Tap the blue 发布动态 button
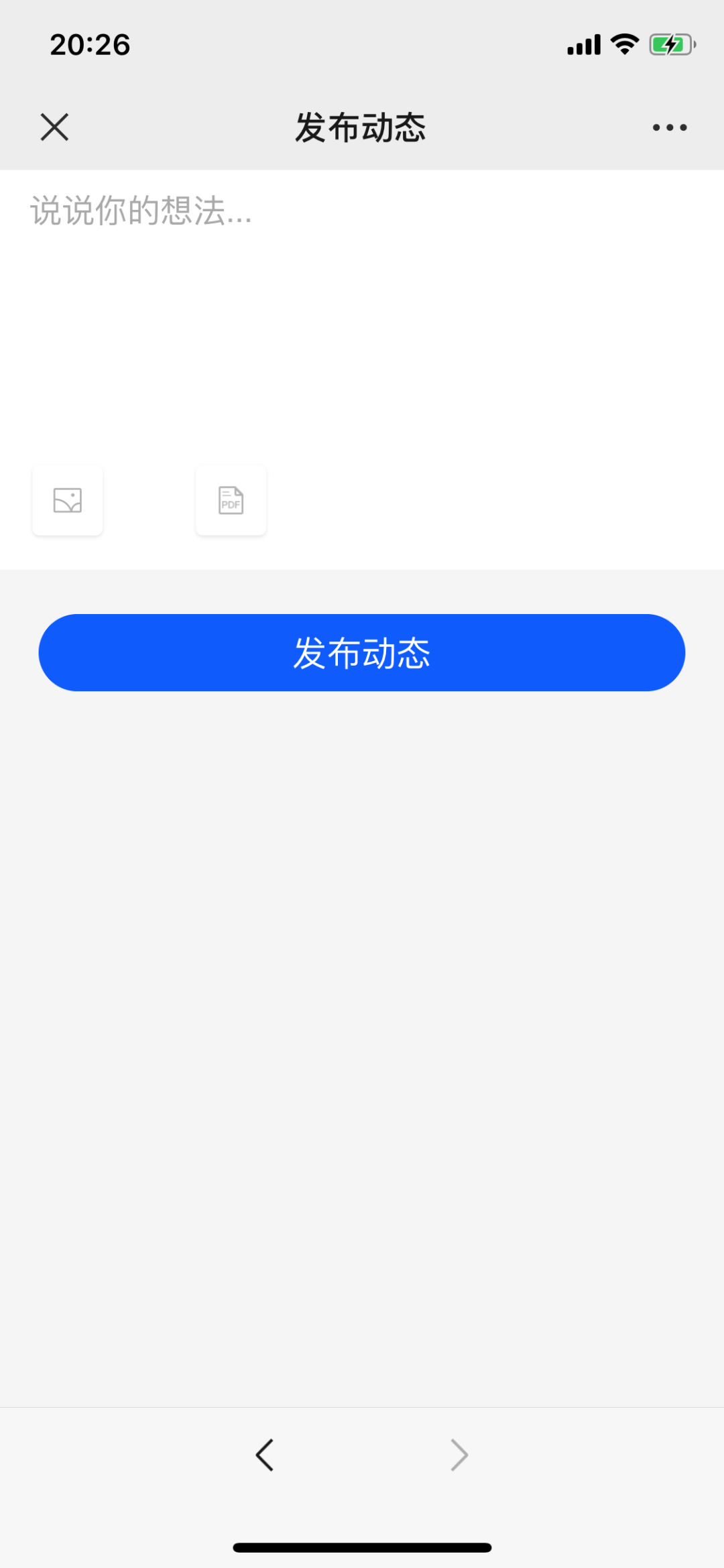 (x=362, y=653)
